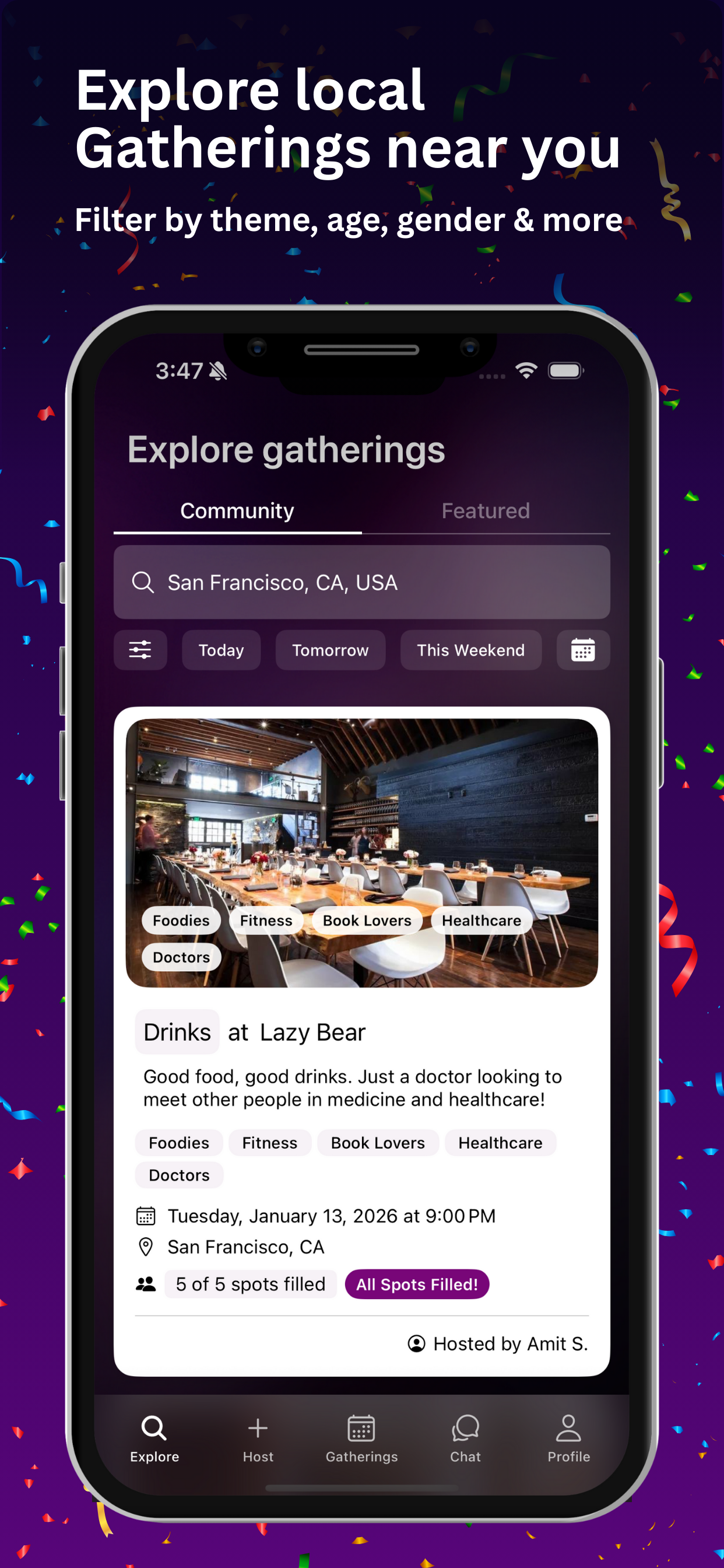Expand the Book Lovers tag overlay
This screenshot has width=724, height=1568.
point(365,921)
